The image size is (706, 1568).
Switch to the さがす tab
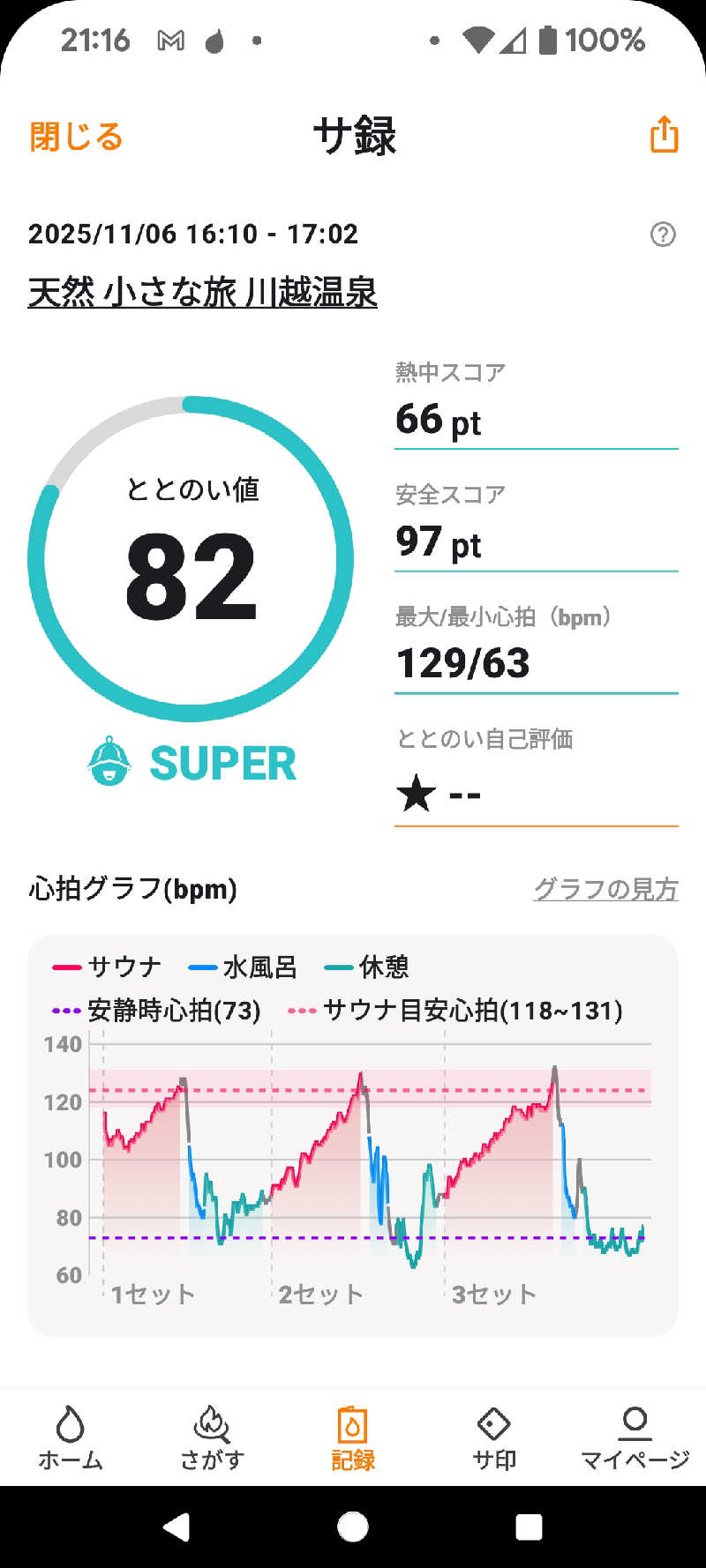coord(212,1437)
